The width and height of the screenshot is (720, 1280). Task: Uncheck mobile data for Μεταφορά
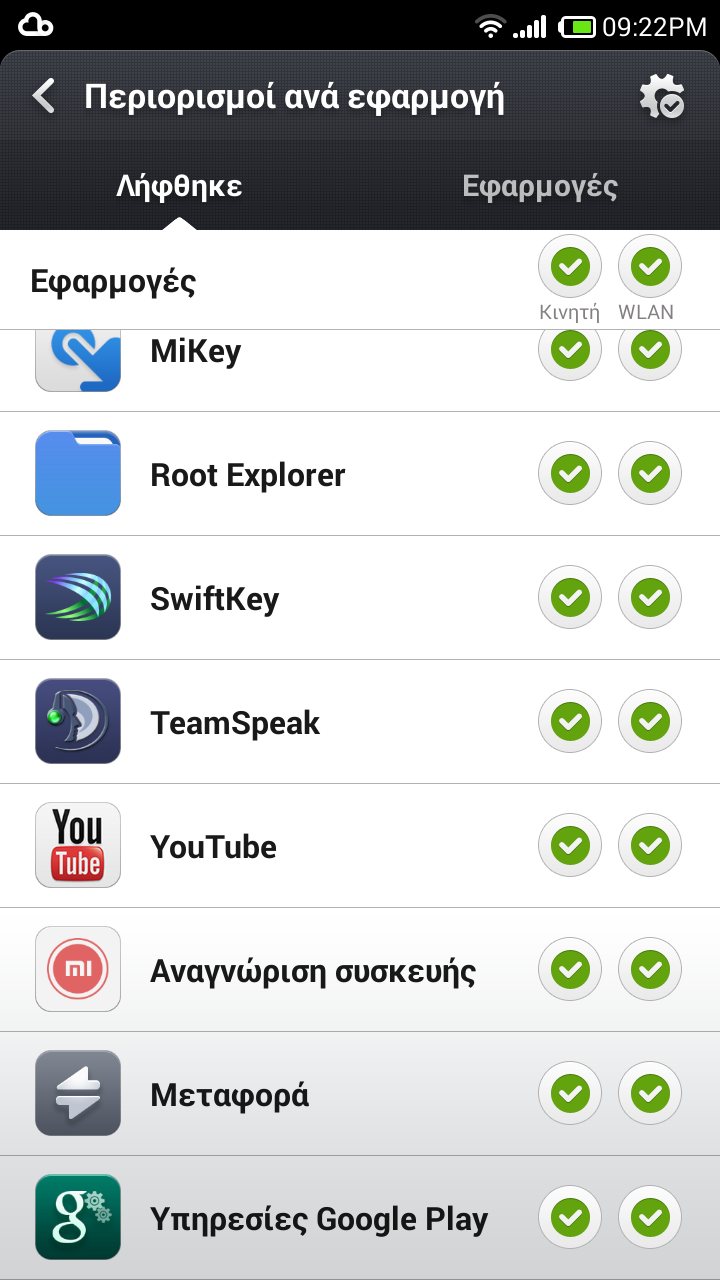[x=570, y=1093]
